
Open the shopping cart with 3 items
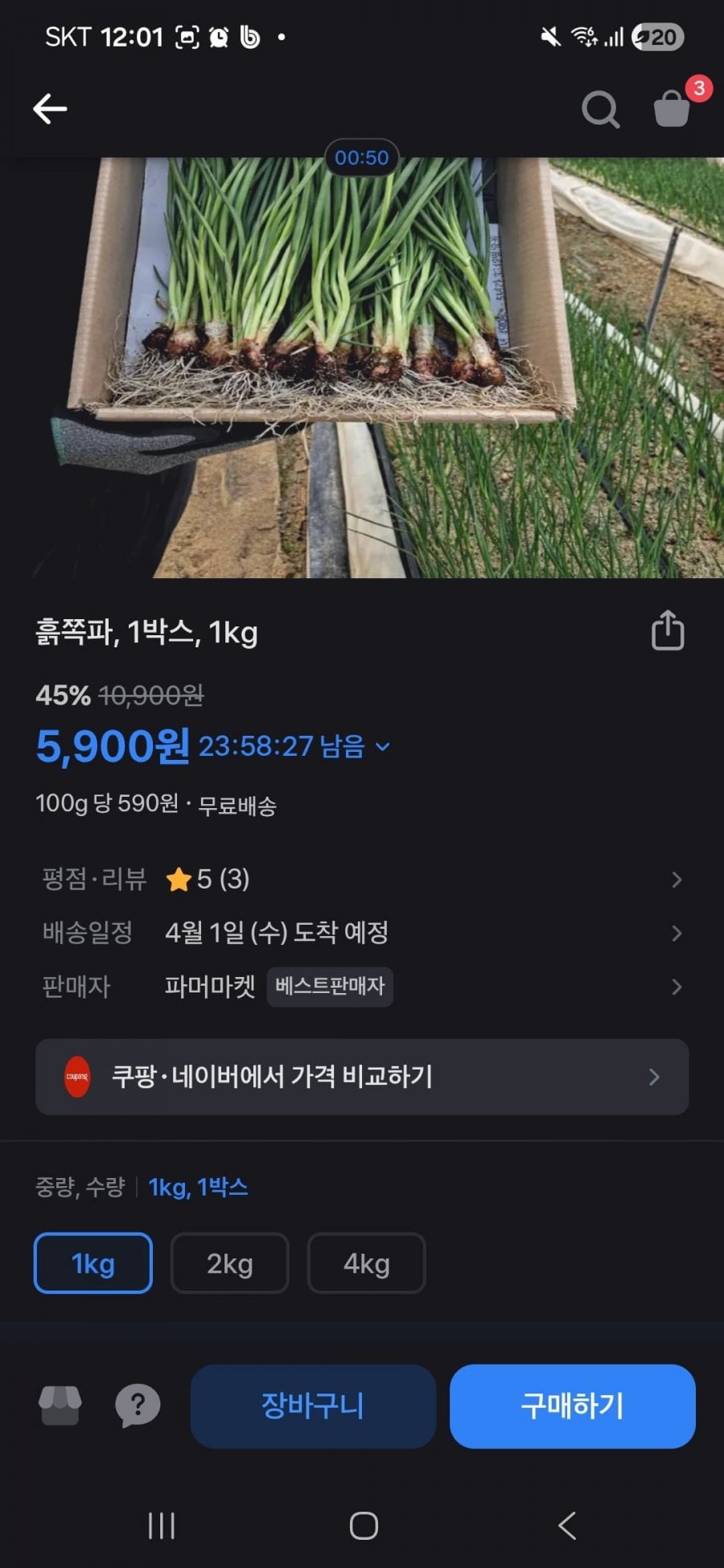click(673, 109)
